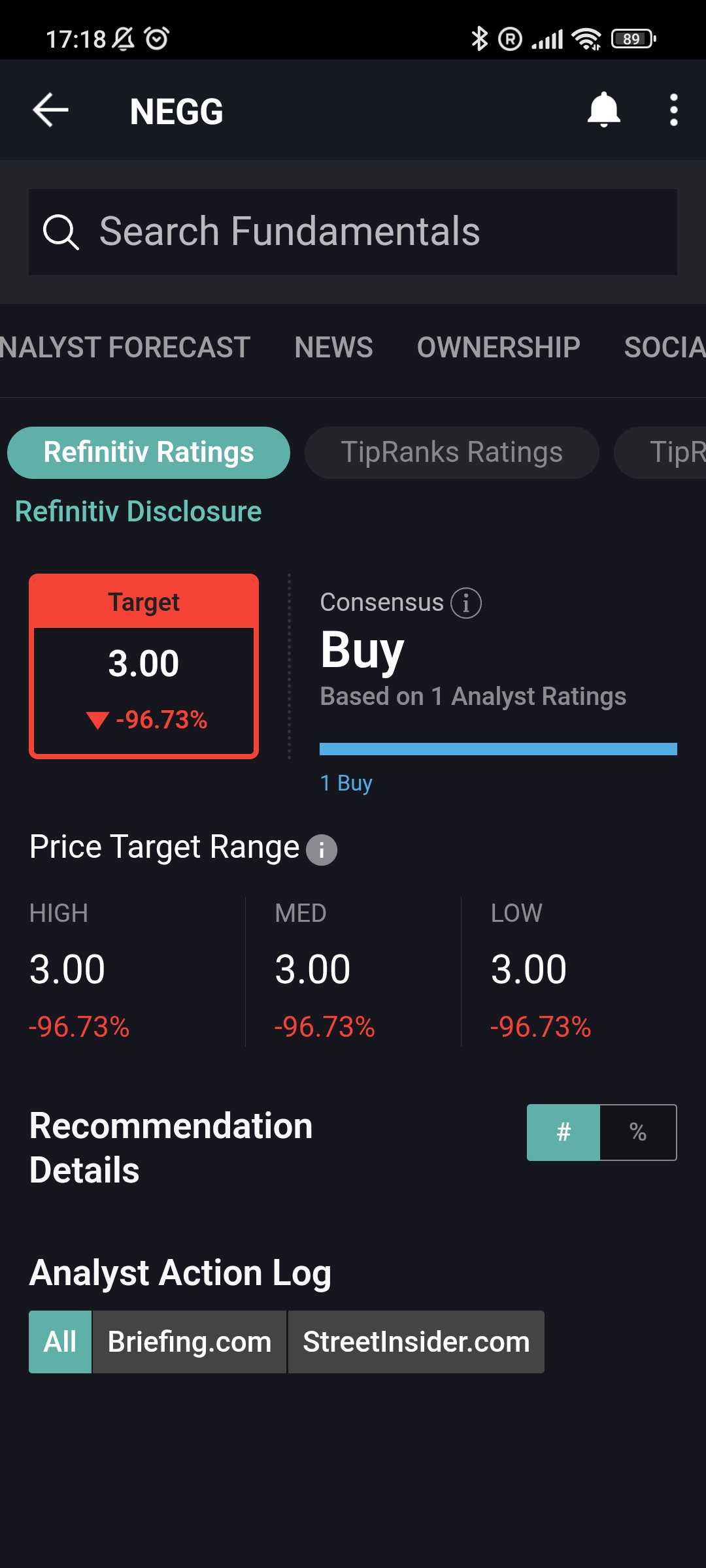The height and width of the screenshot is (1568, 706).
Task: Open the Ownership tab
Action: tap(498, 348)
